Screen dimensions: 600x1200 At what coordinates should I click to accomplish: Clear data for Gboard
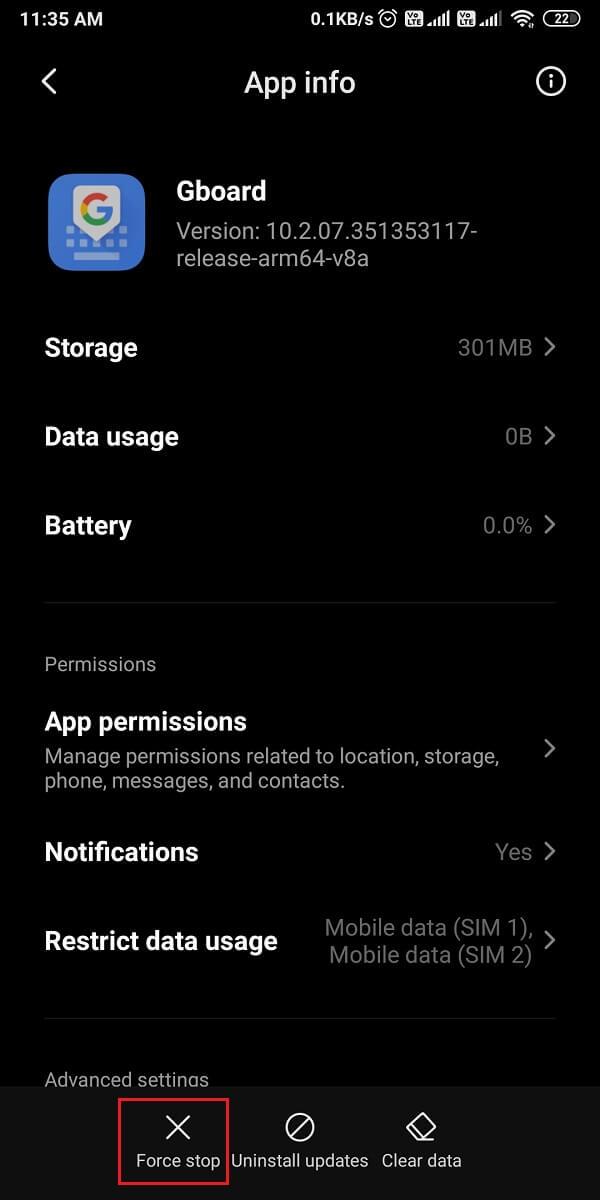click(421, 1141)
